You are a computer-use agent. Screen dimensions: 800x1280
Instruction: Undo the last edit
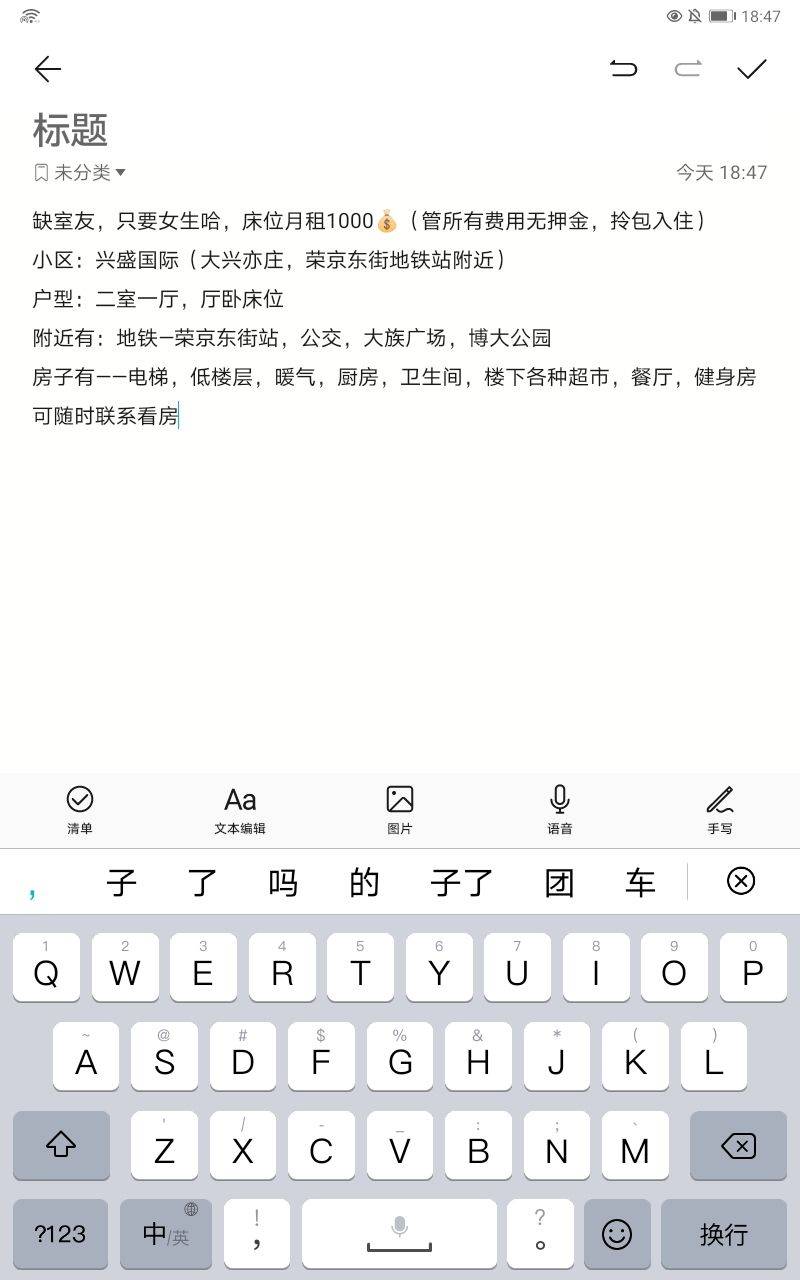click(624, 69)
